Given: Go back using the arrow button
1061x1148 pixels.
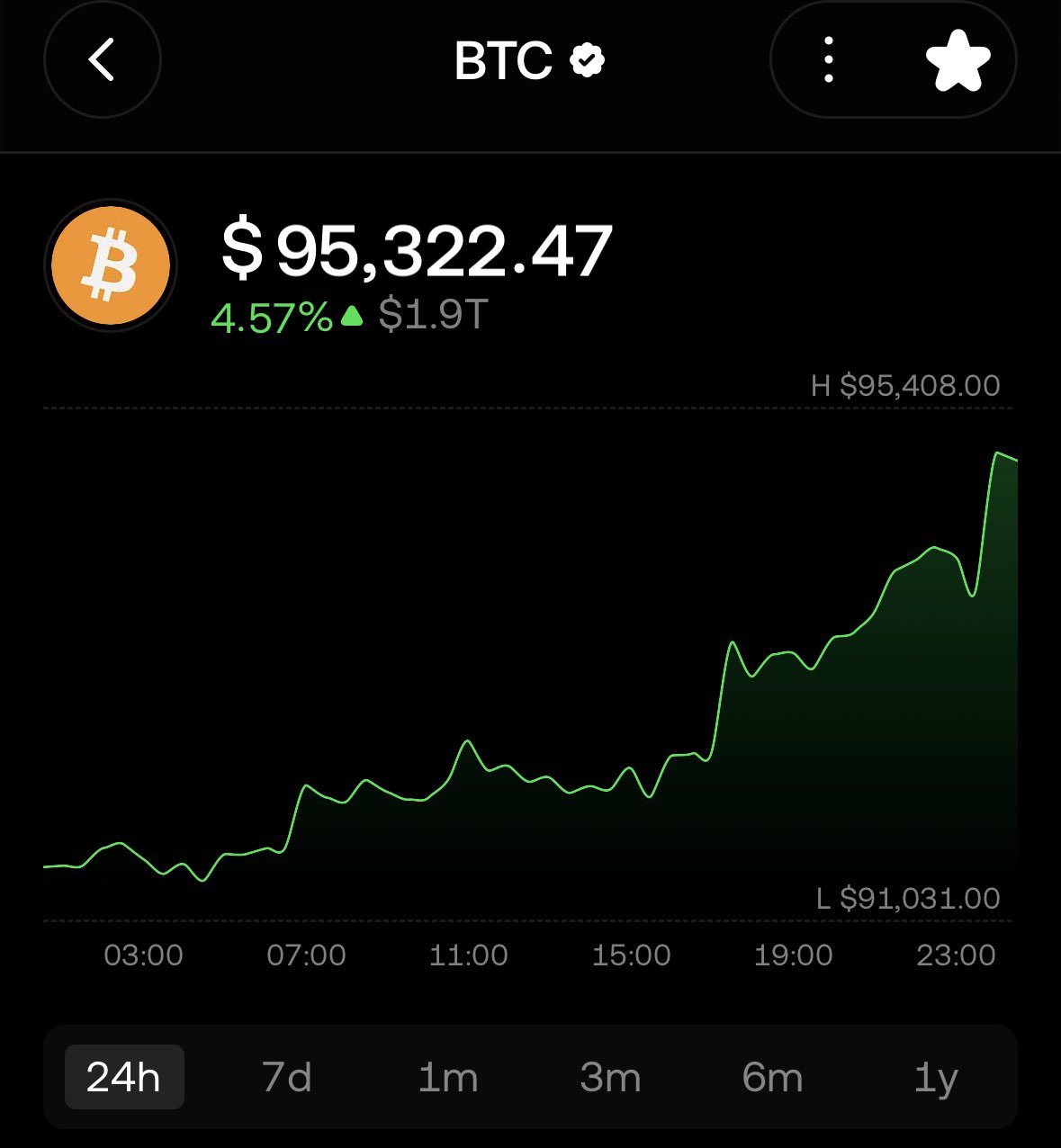Looking at the screenshot, I should (102, 60).
